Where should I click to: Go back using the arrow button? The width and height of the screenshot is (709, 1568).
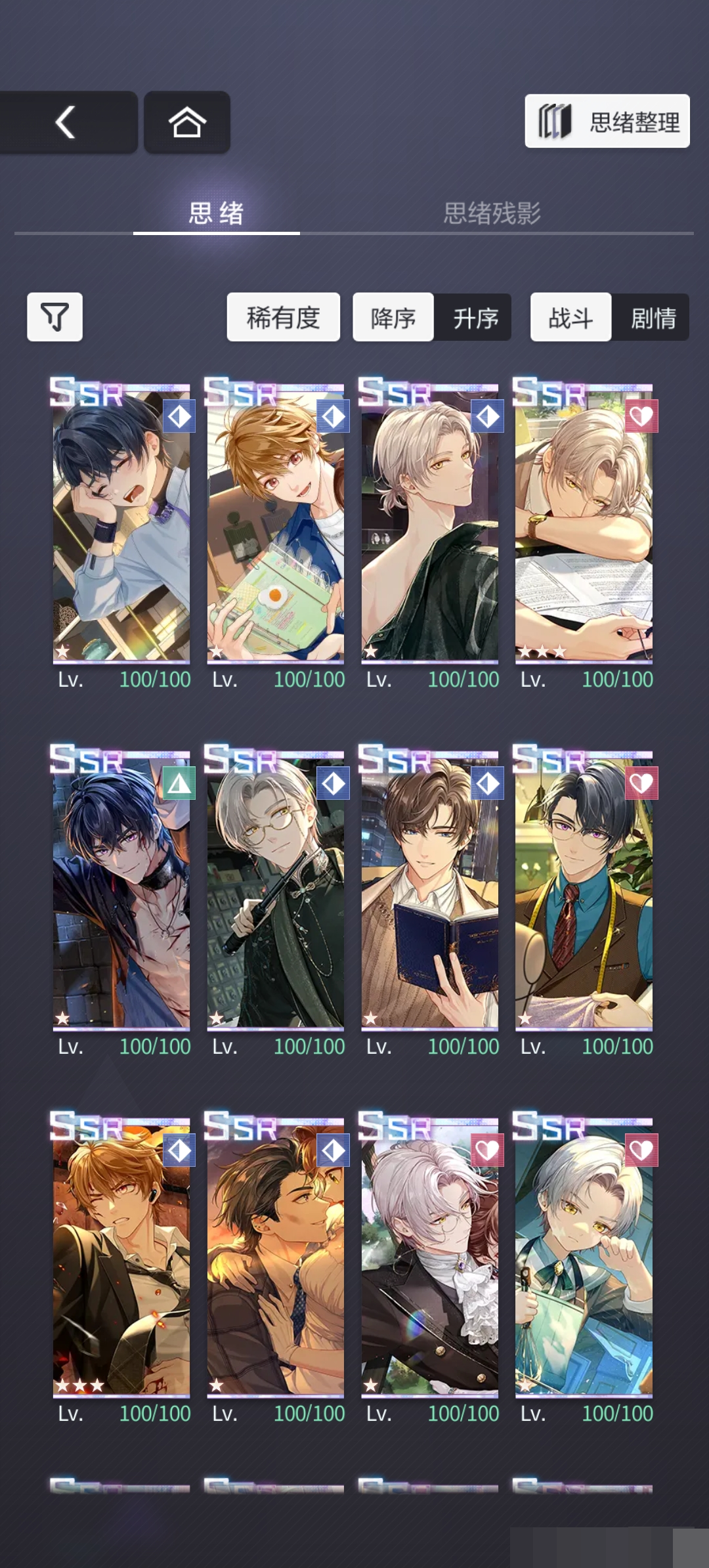66,122
